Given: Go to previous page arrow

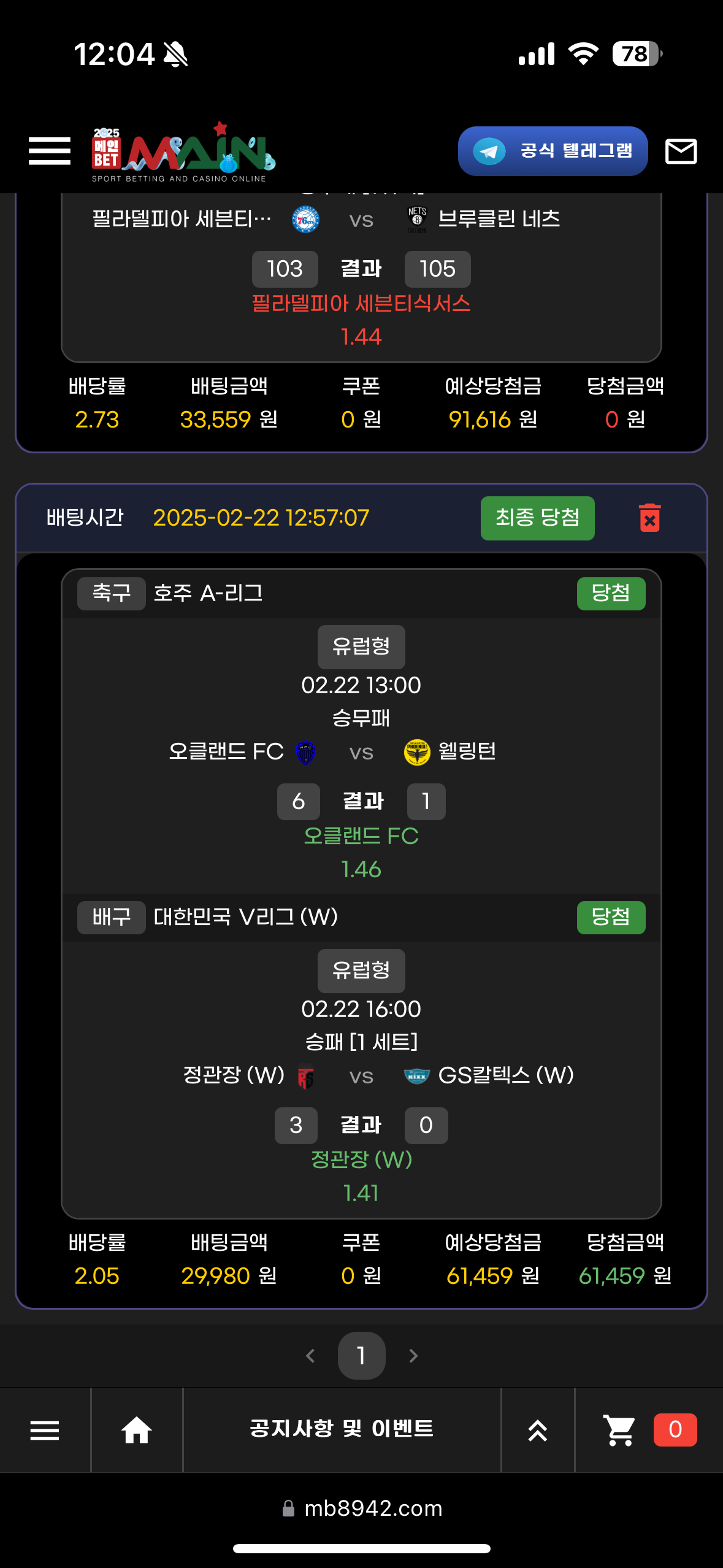Looking at the screenshot, I should [310, 1356].
